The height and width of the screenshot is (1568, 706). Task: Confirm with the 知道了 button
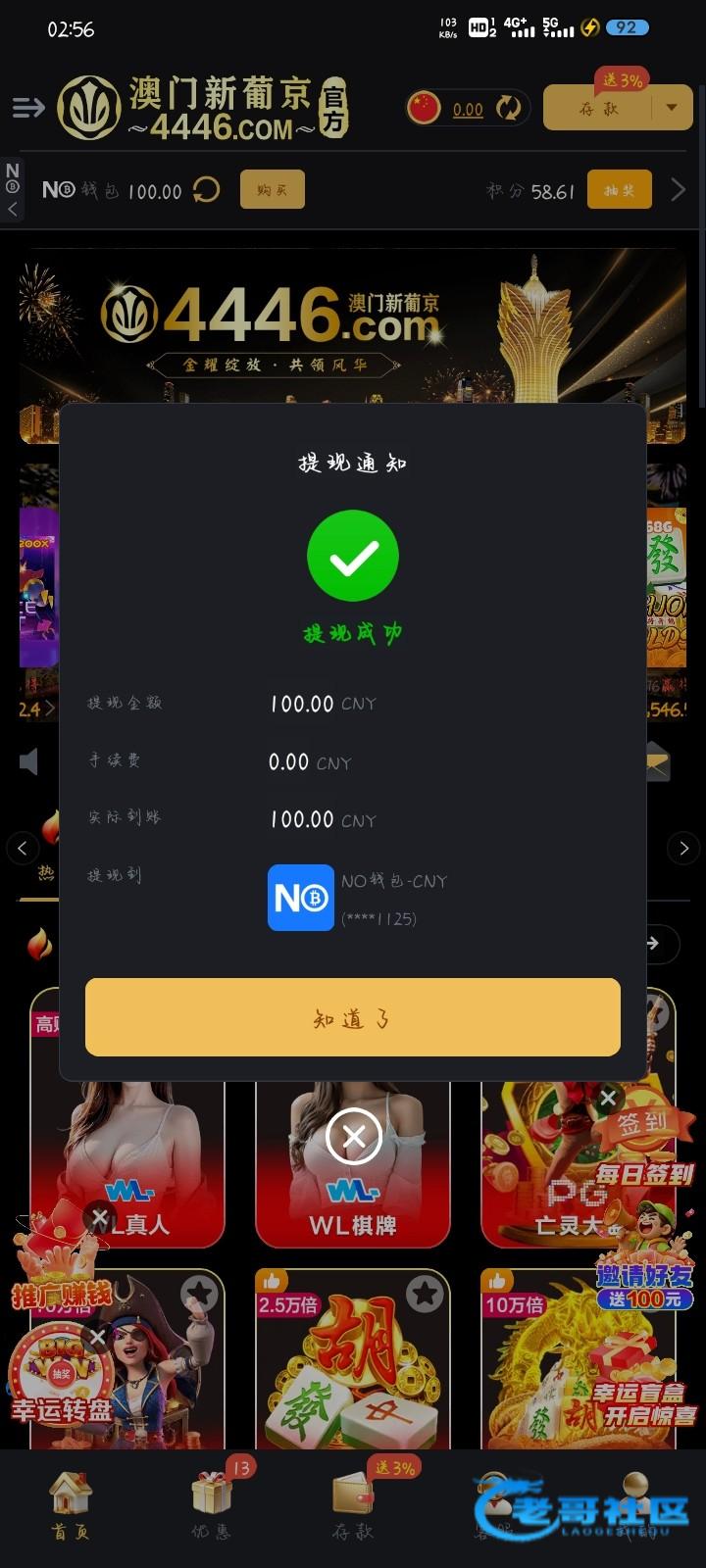point(353,1017)
